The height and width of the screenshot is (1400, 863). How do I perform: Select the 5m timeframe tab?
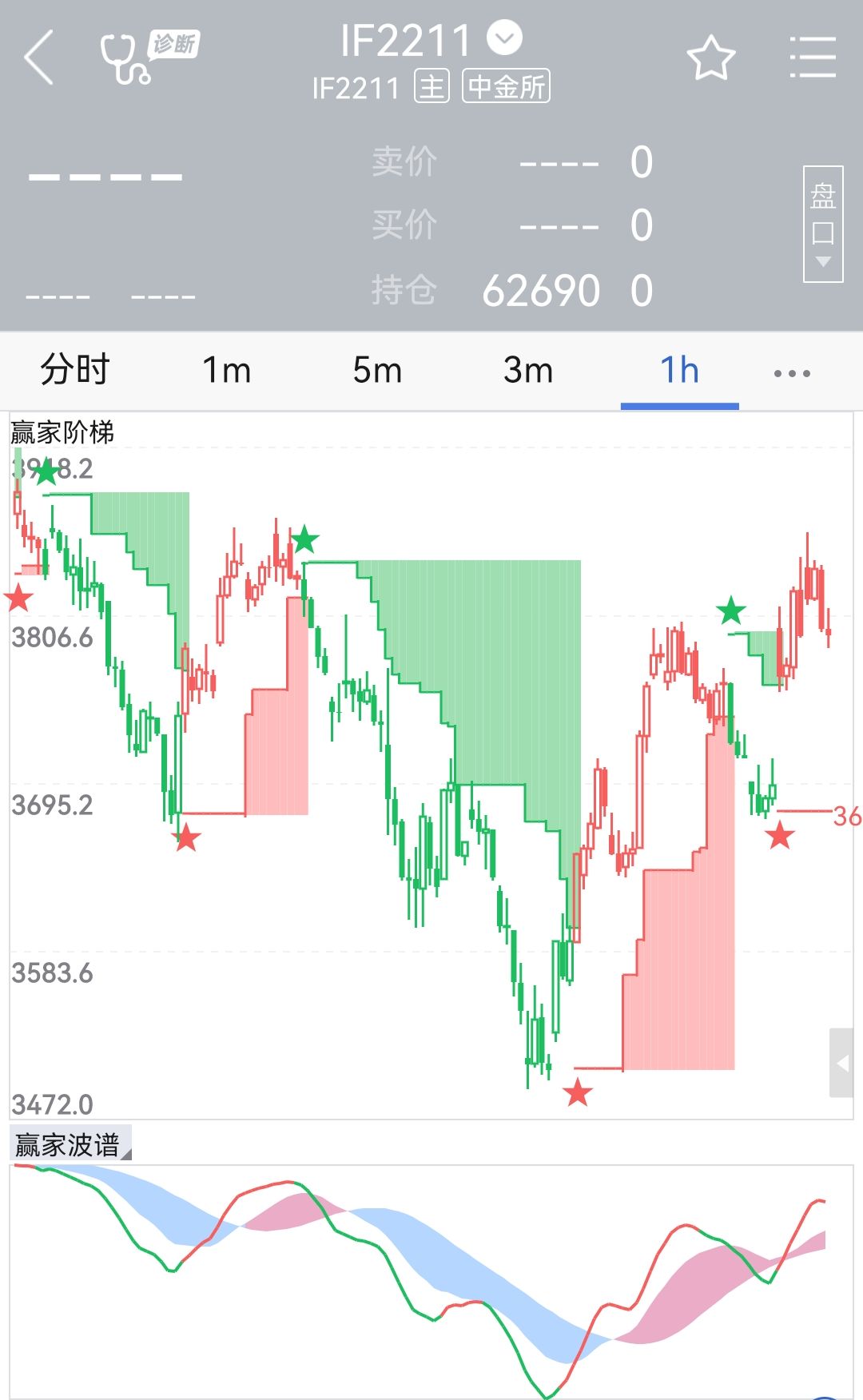coord(377,370)
